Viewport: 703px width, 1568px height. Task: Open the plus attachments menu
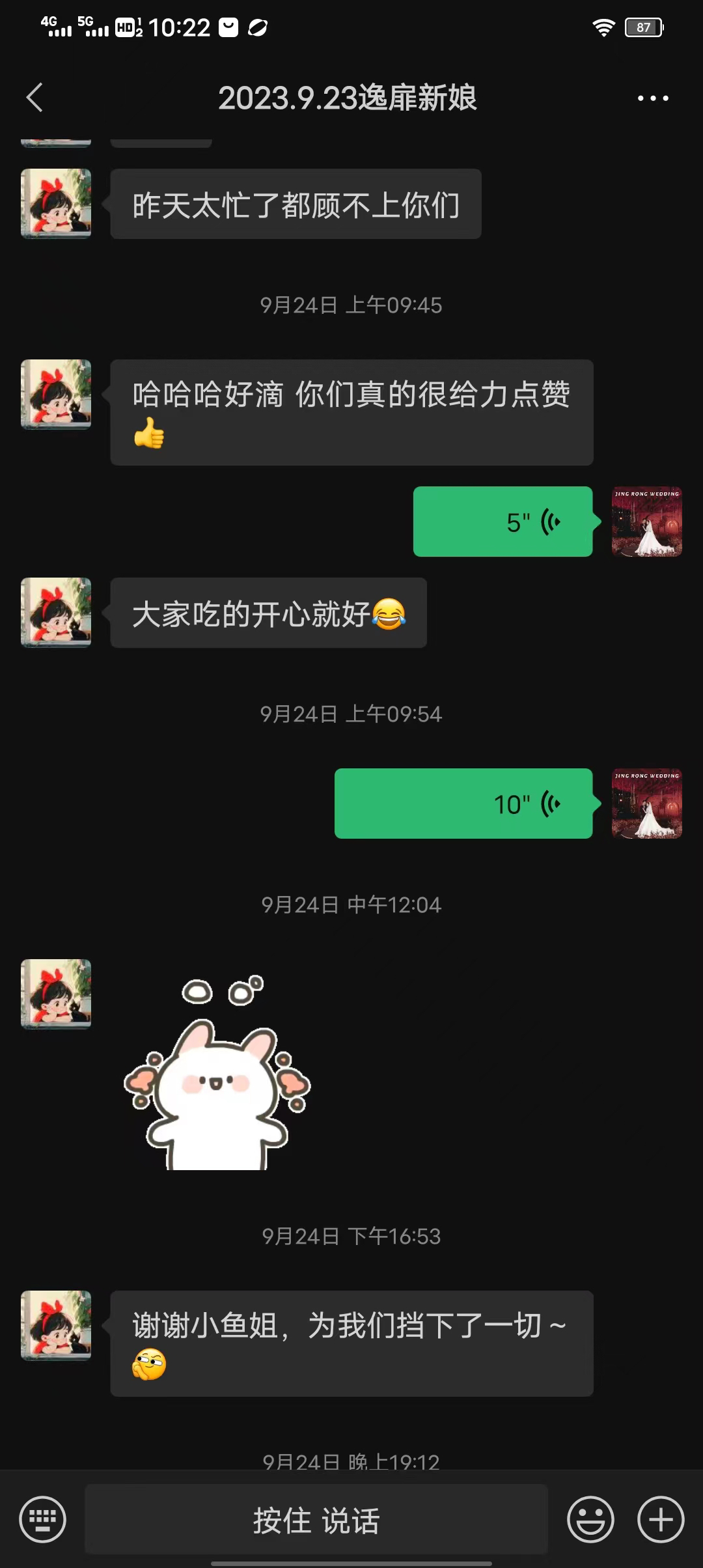pyautogui.click(x=660, y=1520)
